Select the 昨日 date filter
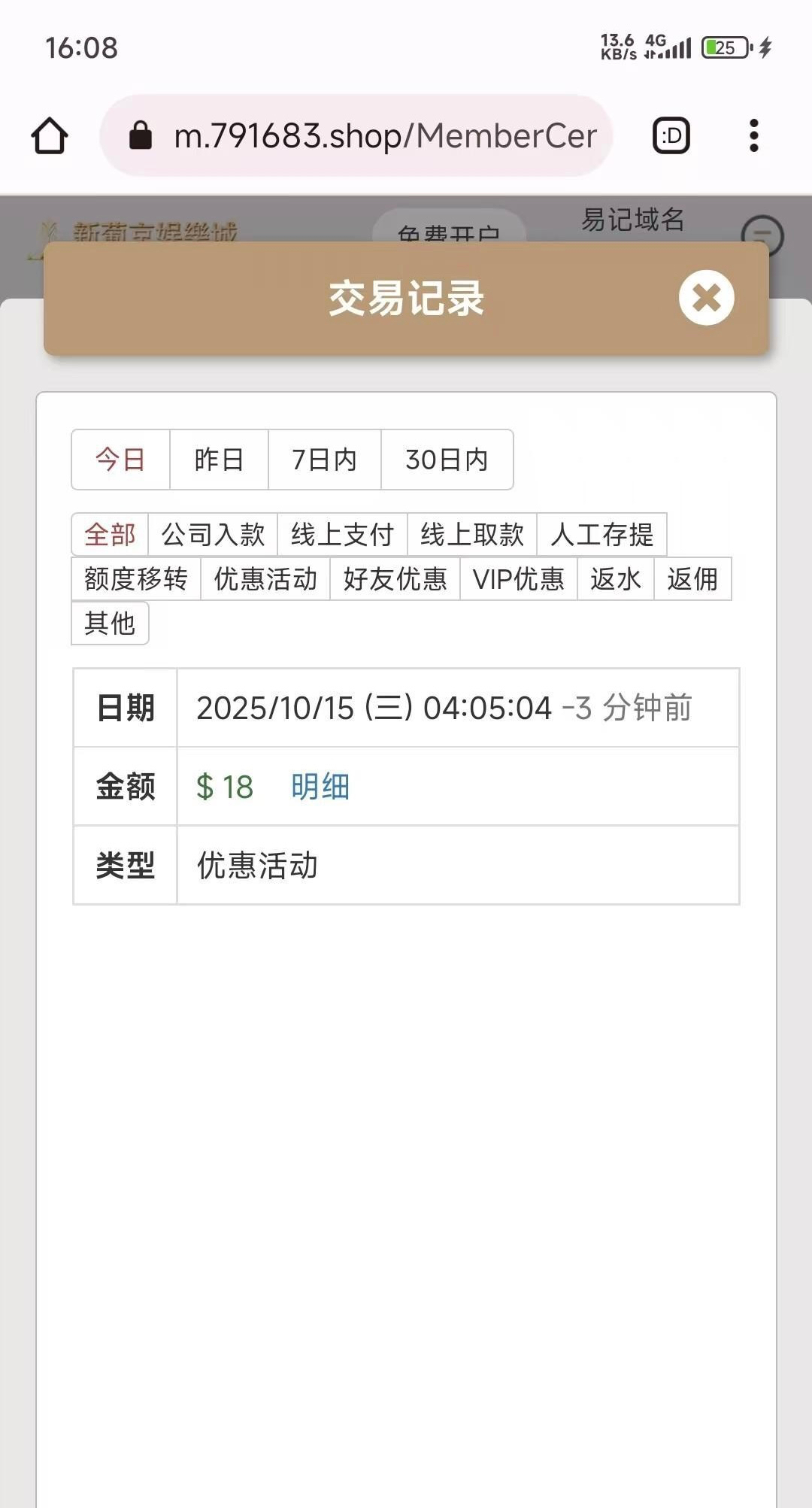Viewport: 812px width, 1508px height. pos(219,460)
